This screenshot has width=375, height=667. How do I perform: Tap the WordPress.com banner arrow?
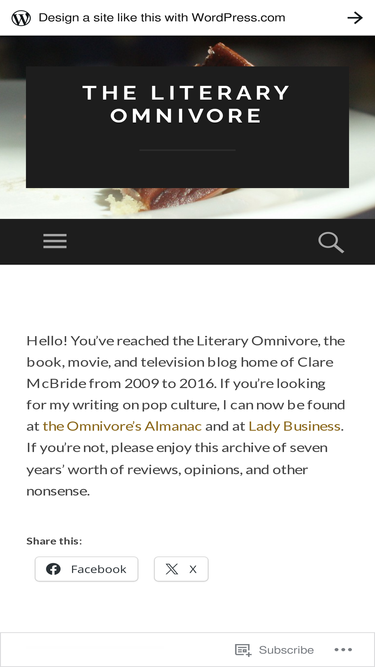coord(355,17)
